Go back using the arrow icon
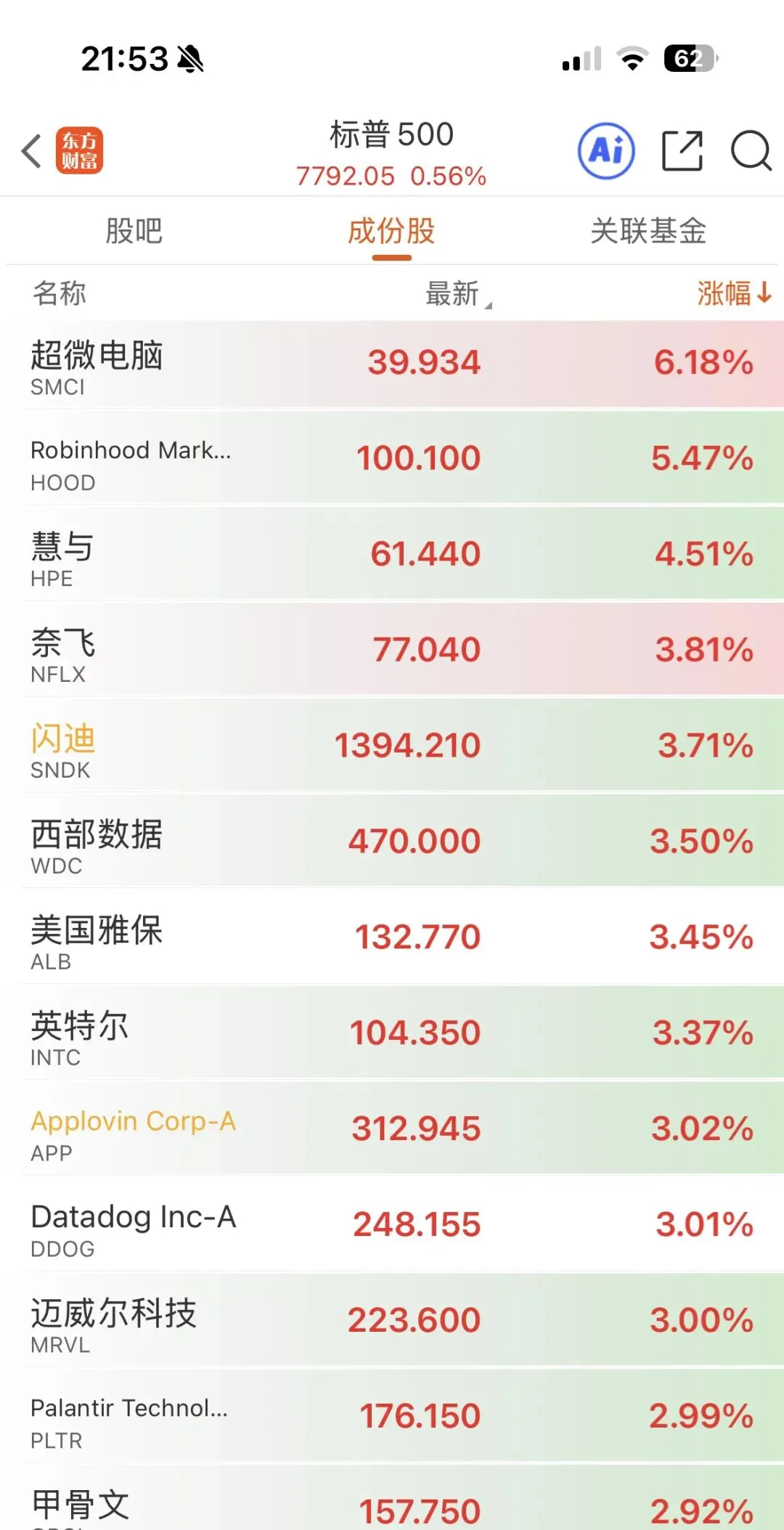 (31, 152)
